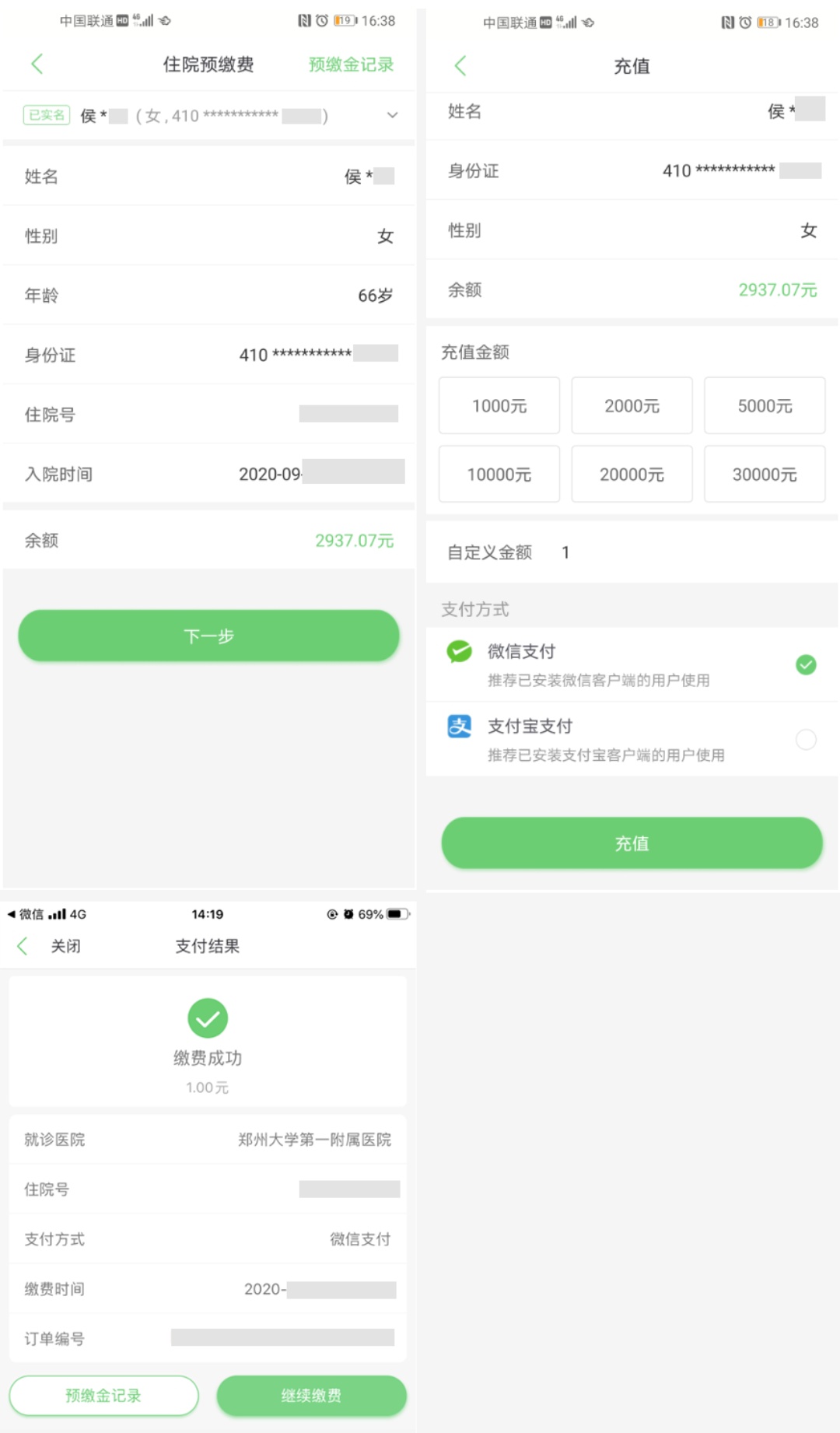Tap the back arrow on 住院预缴费 page
This screenshot has width=840, height=1433.
pyautogui.click(x=37, y=65)
